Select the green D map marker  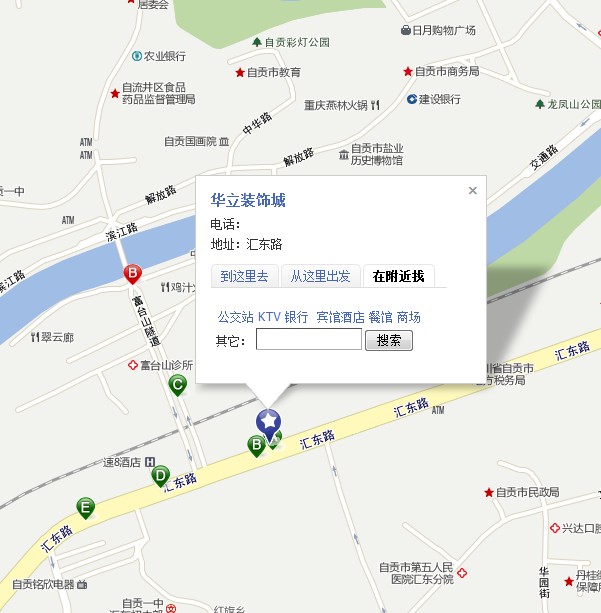pos(160,475)
